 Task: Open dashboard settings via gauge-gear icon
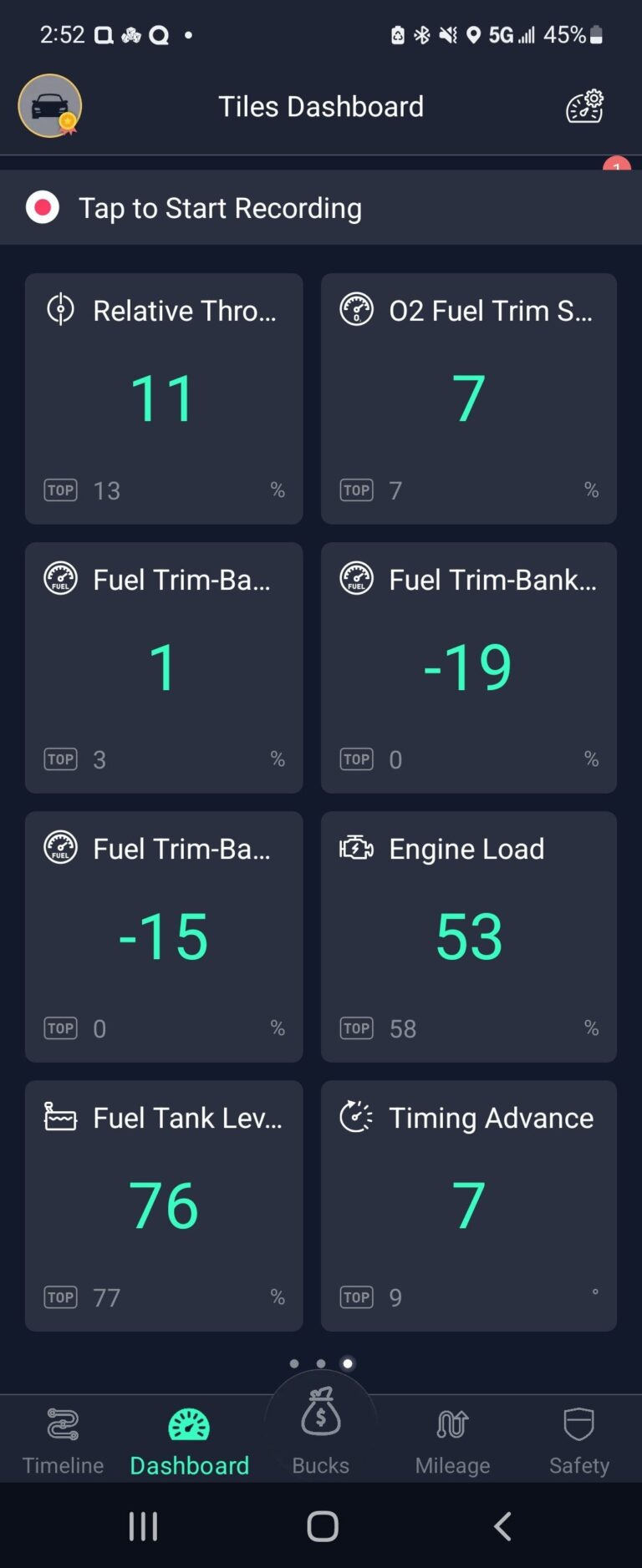click(x=584, y=106)
